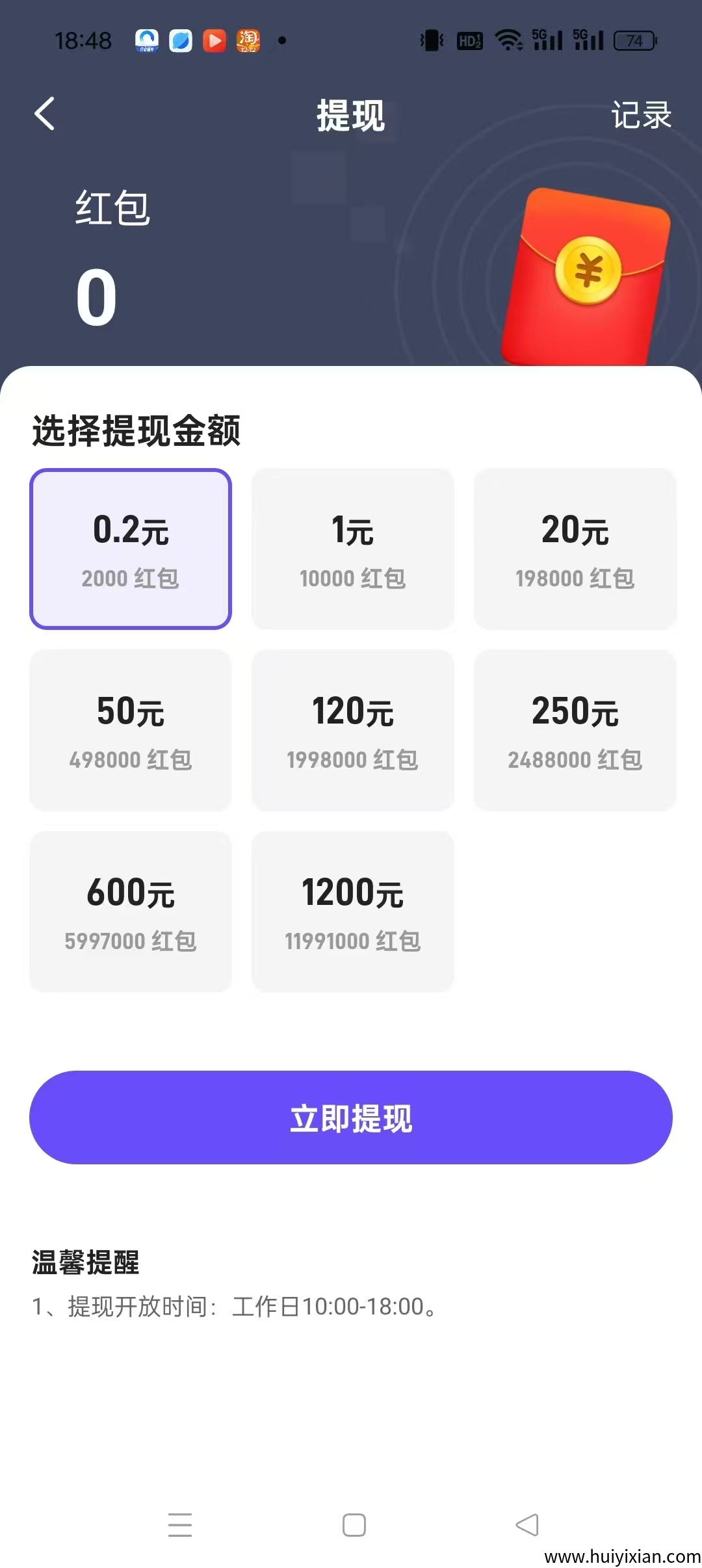The image size is (702, 1568).
Task: Go back from the 提现 page
Action: coord(44,114)
